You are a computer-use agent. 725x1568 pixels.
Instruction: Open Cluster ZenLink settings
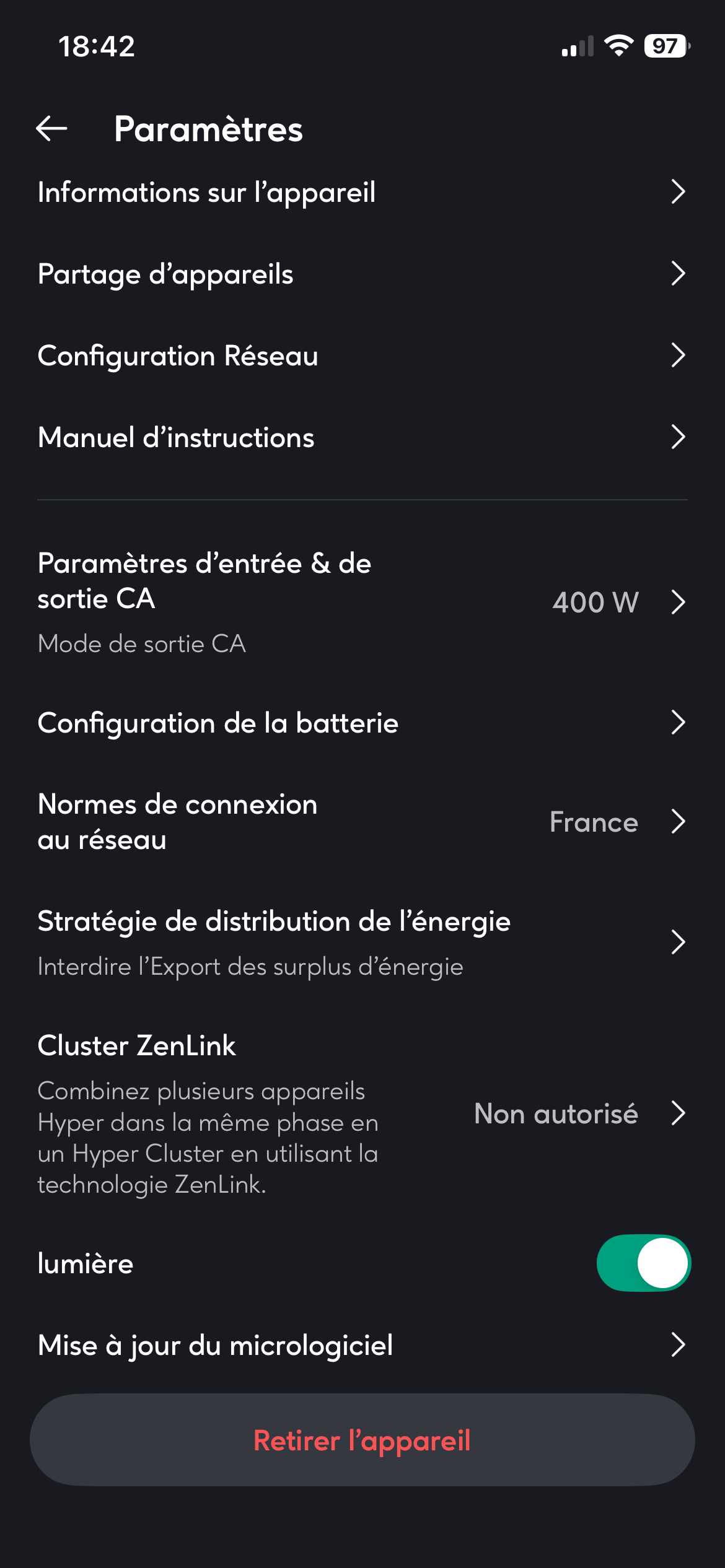click(362, 1113)
